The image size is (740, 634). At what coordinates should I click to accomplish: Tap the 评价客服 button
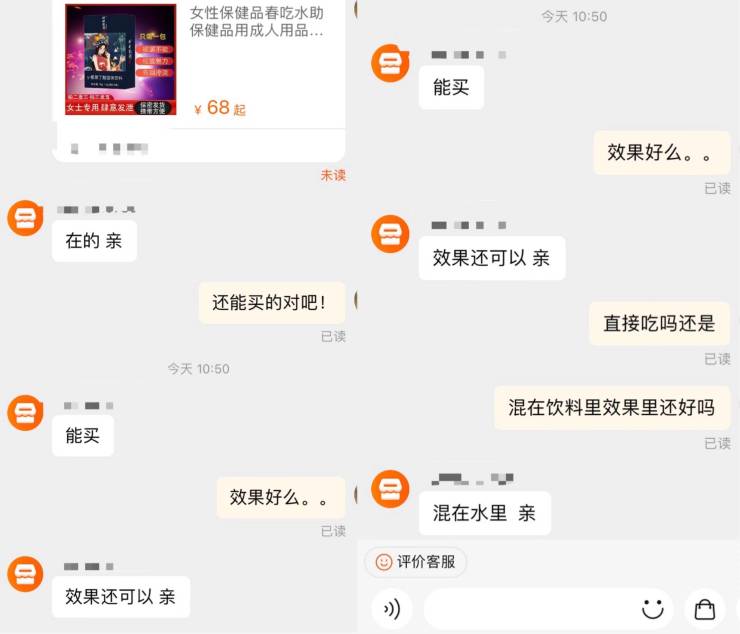[416, 562]
